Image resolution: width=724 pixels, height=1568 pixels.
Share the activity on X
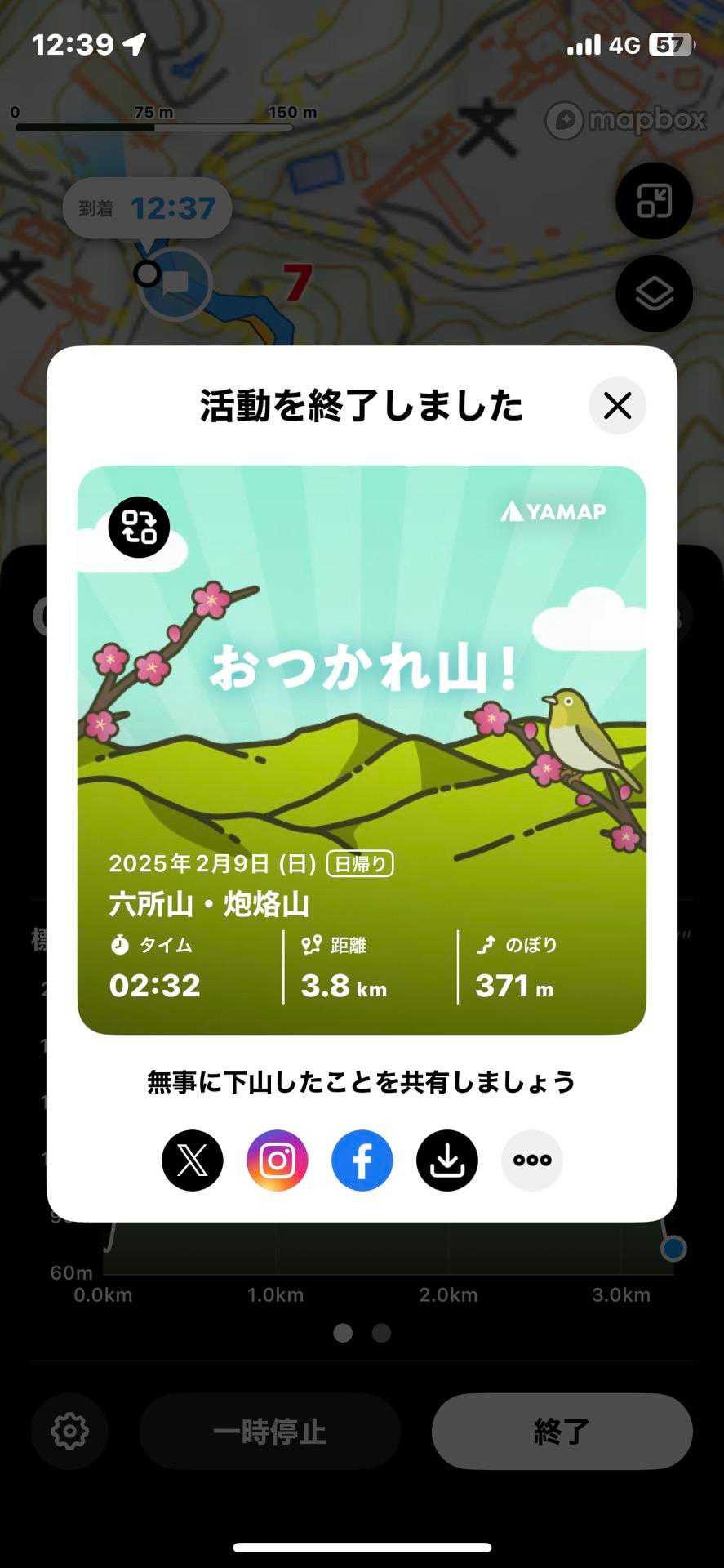(x=193, y=1160)
